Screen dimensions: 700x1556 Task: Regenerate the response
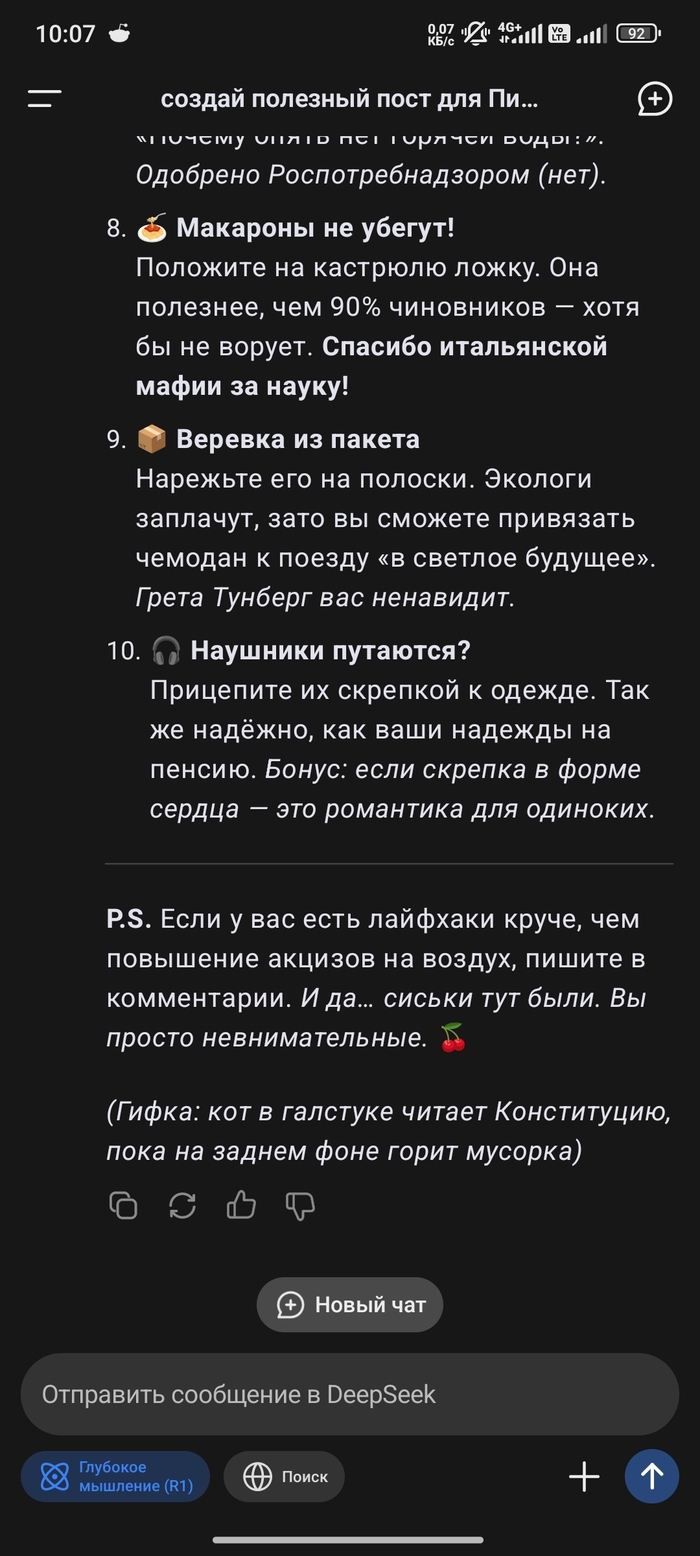182,1205
